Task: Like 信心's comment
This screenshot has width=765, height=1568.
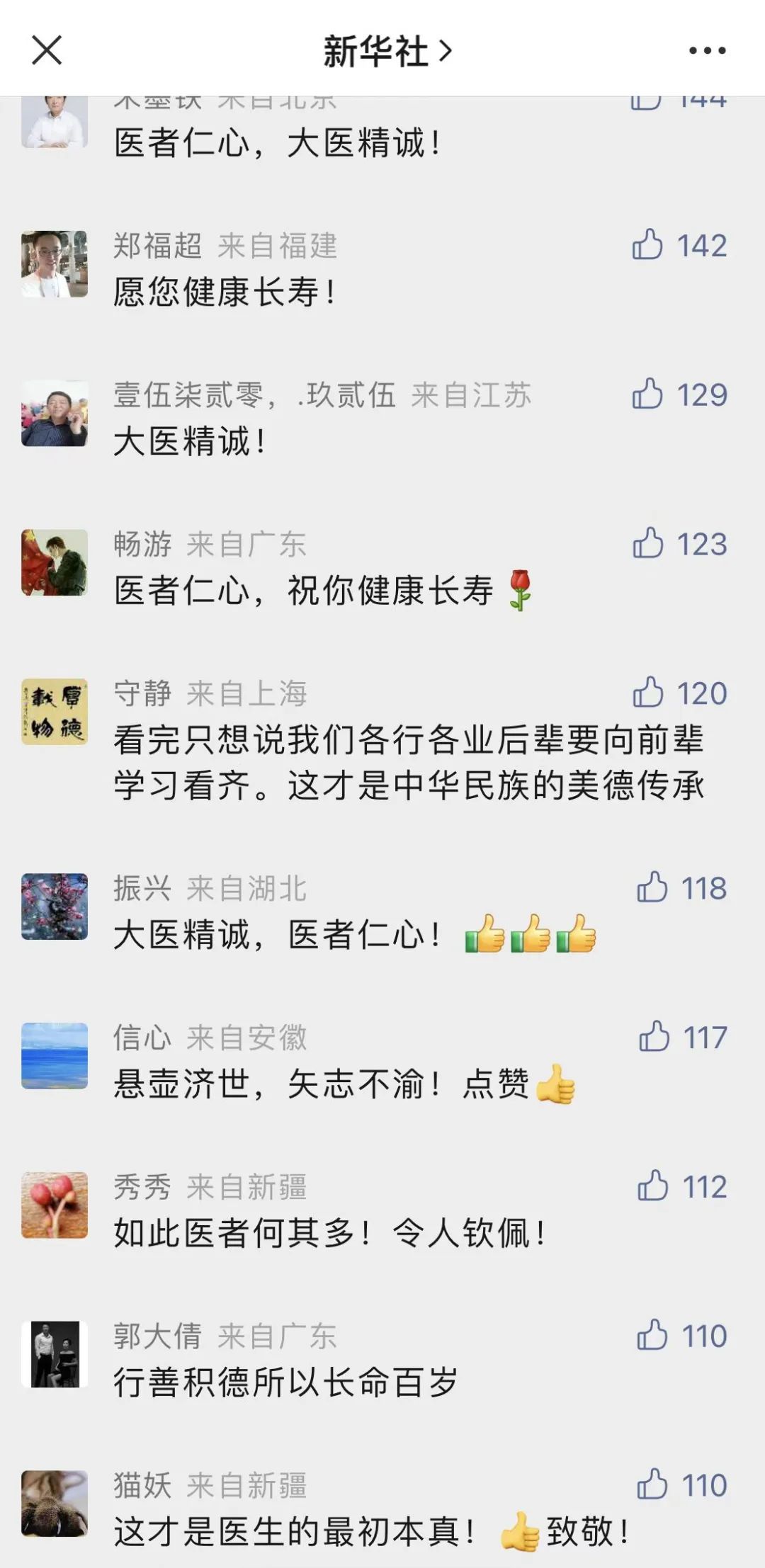Action: [x=653, y=1037]
